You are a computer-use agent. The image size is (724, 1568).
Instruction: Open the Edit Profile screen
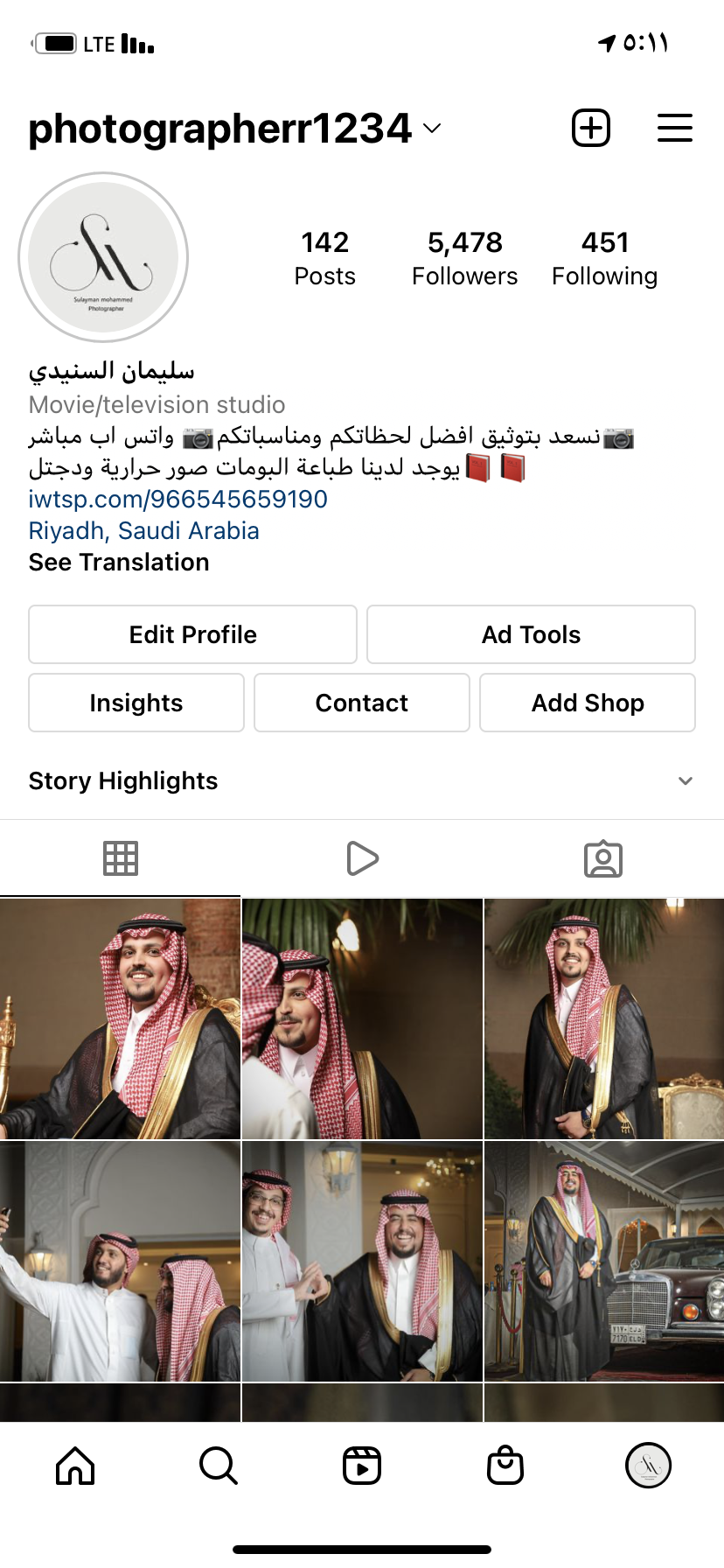point(191,634)
